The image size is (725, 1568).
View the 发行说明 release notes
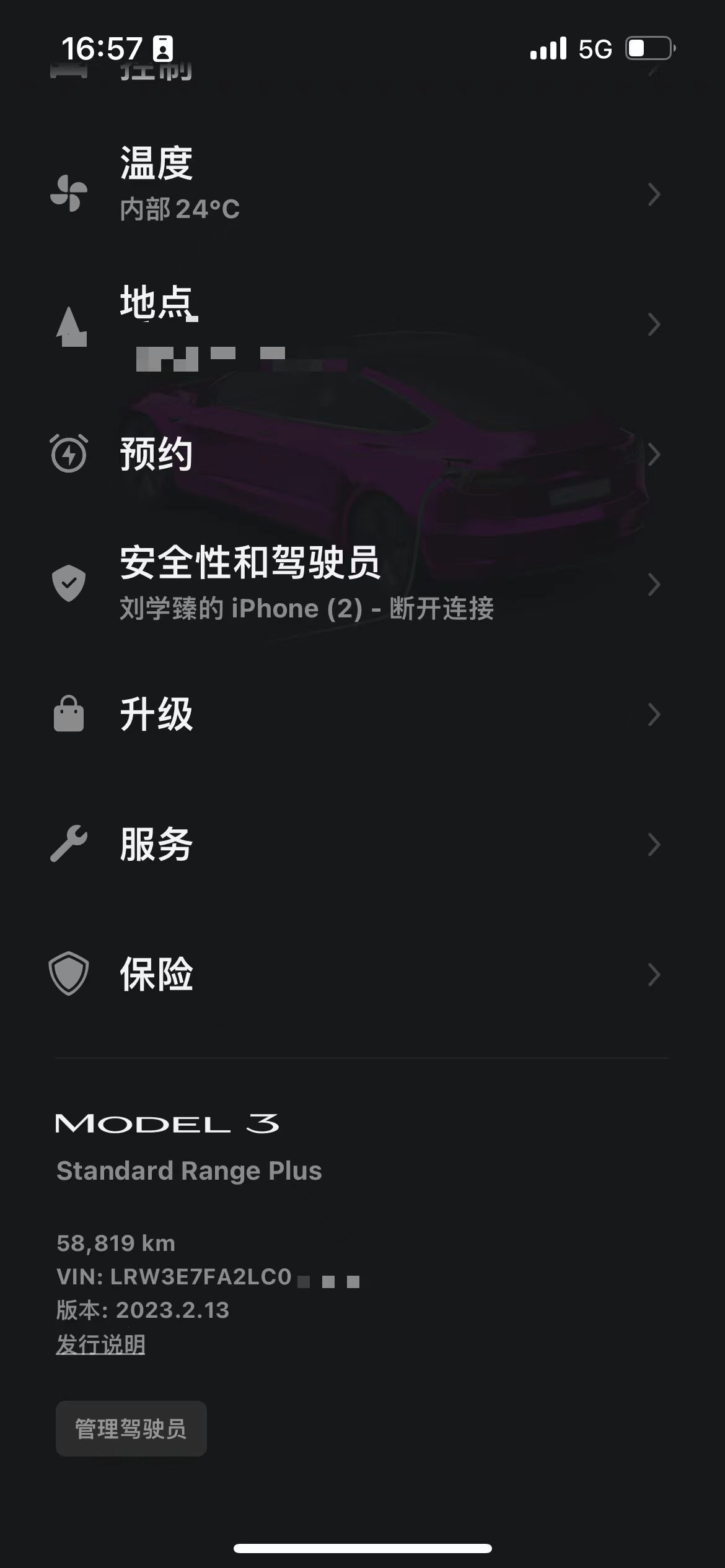(101, 1344)
